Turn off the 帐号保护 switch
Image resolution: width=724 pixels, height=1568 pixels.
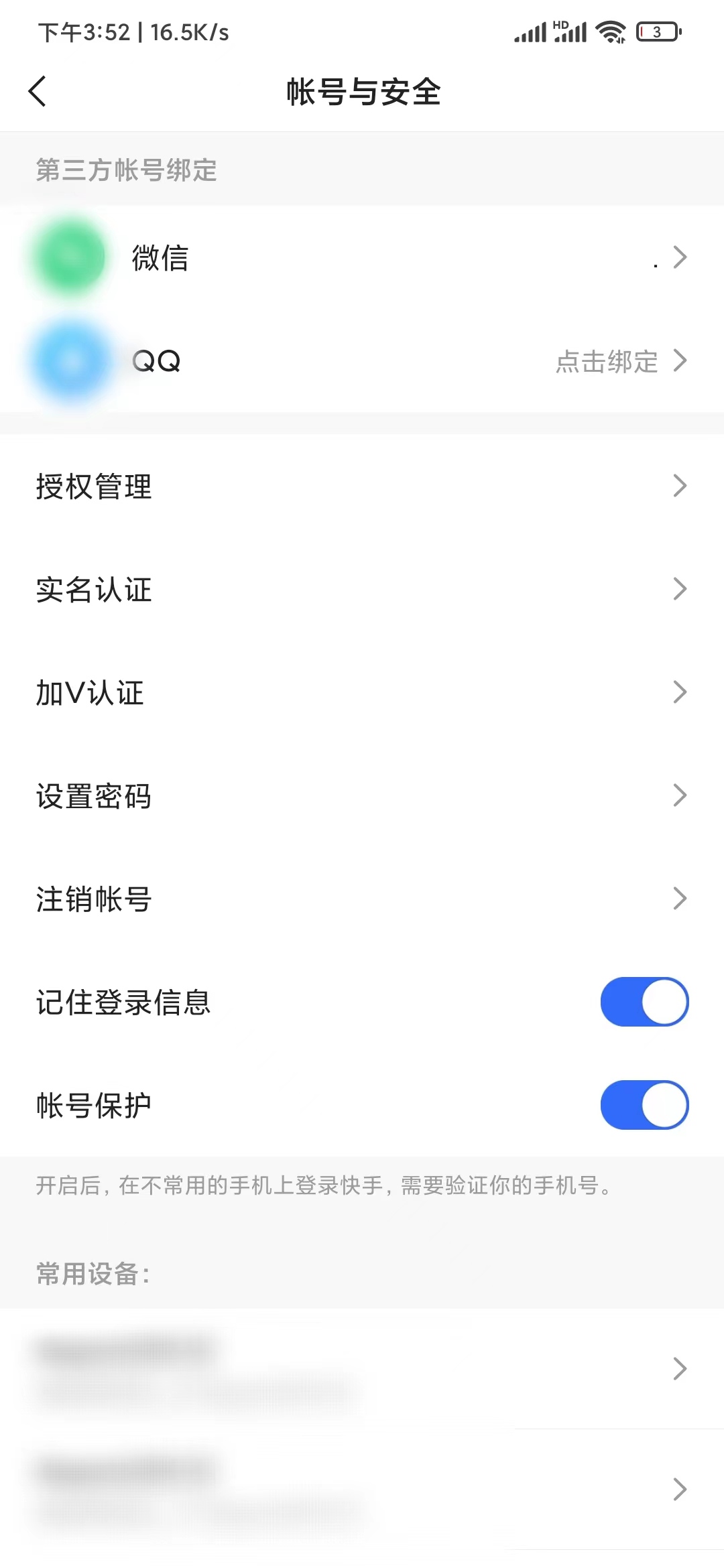click(x=643, y=1105)
